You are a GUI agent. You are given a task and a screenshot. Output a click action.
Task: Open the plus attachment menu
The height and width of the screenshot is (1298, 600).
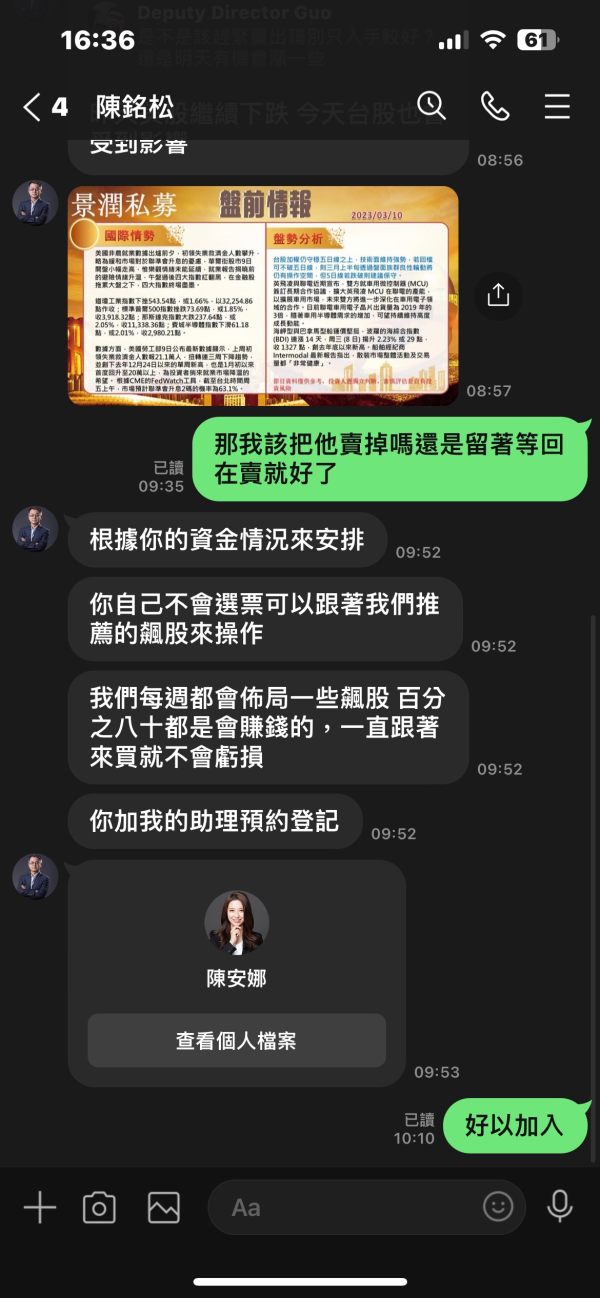40,1207
